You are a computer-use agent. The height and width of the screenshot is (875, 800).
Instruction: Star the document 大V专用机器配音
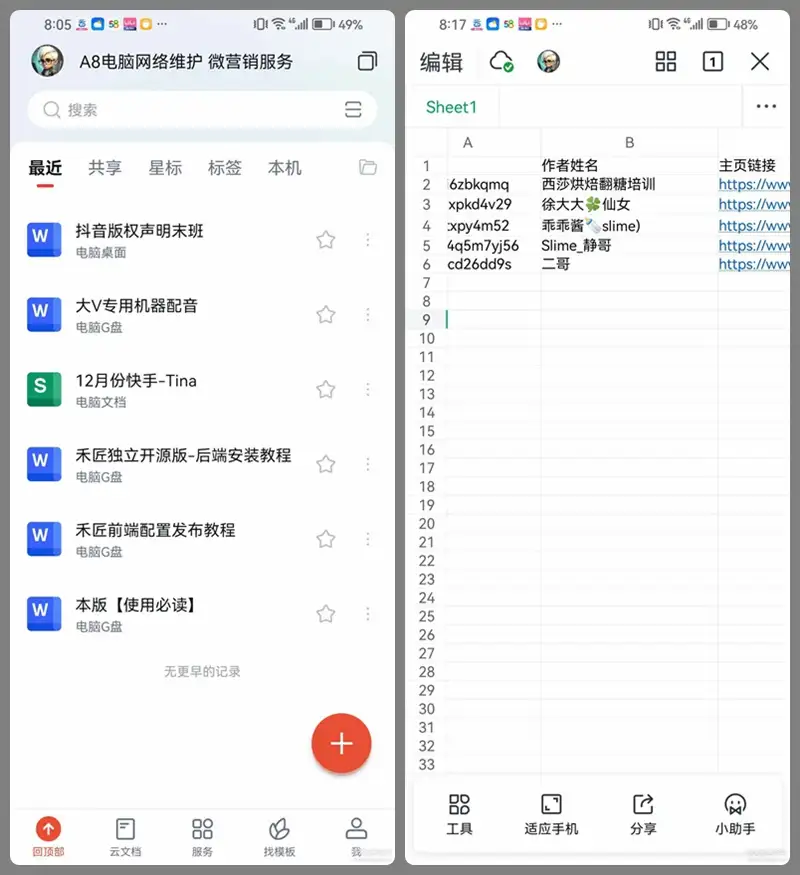(x=326, y=315)
